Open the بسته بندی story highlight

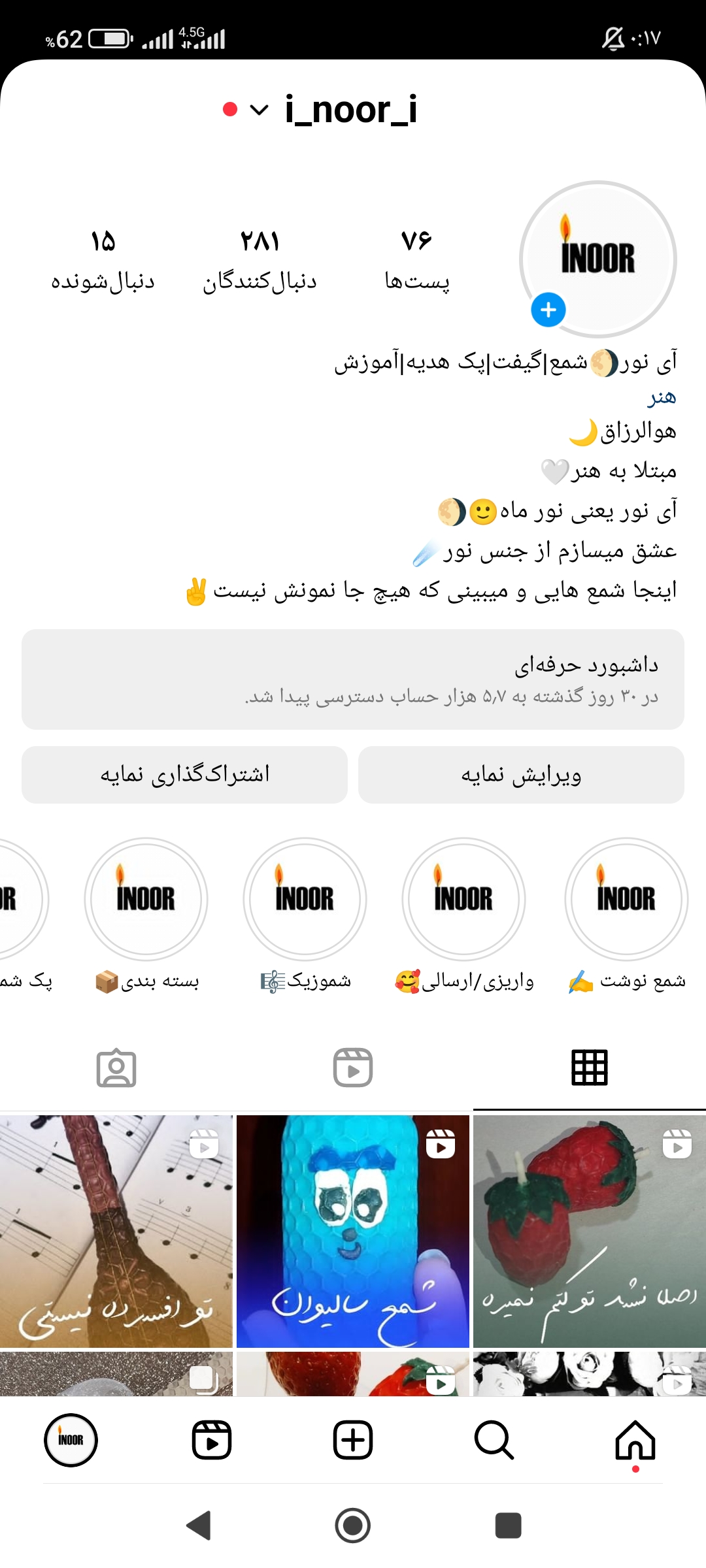(x=146, y=900)
